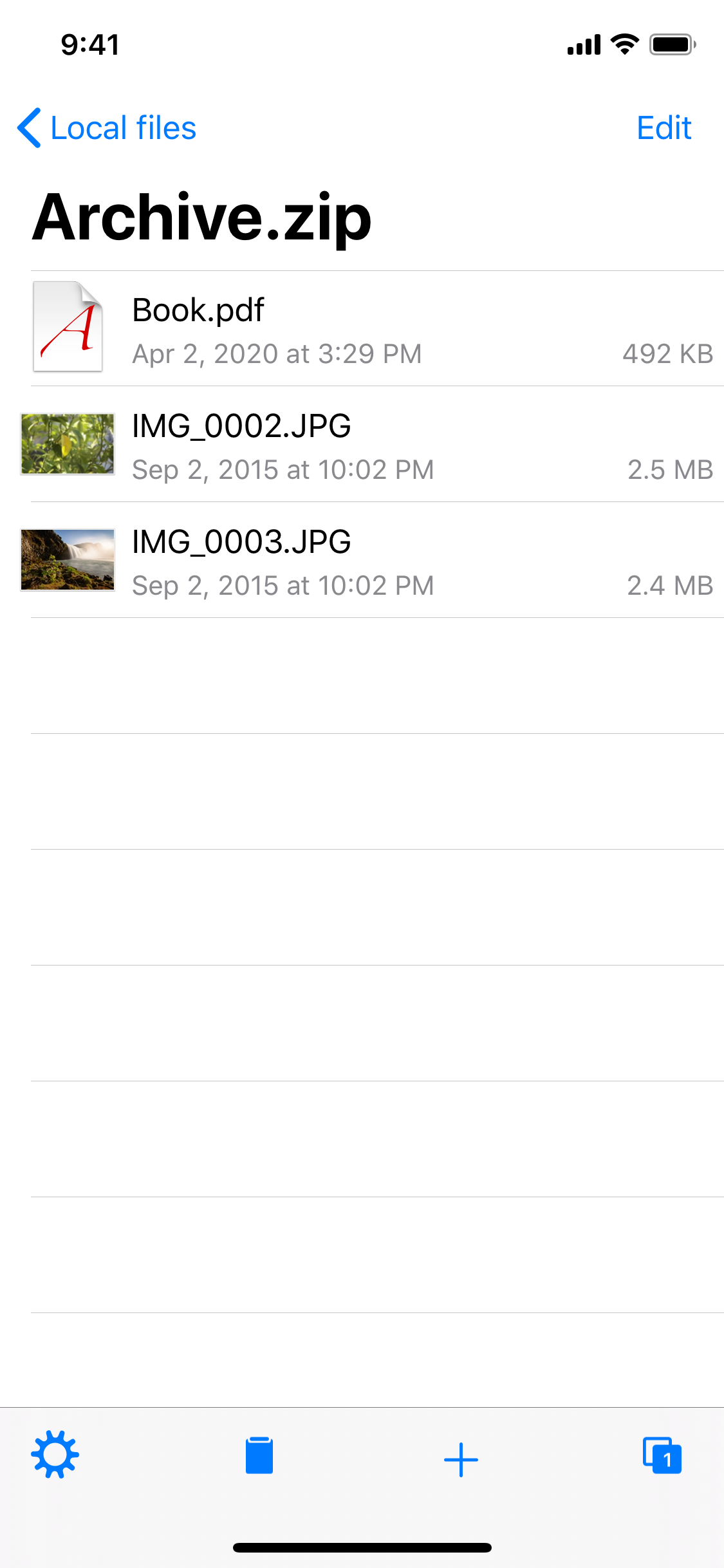Image resolution: width=724 pixels, height=1568 pixels.
Task: Open Book.pdf
Action: click(x=362, y=328)
